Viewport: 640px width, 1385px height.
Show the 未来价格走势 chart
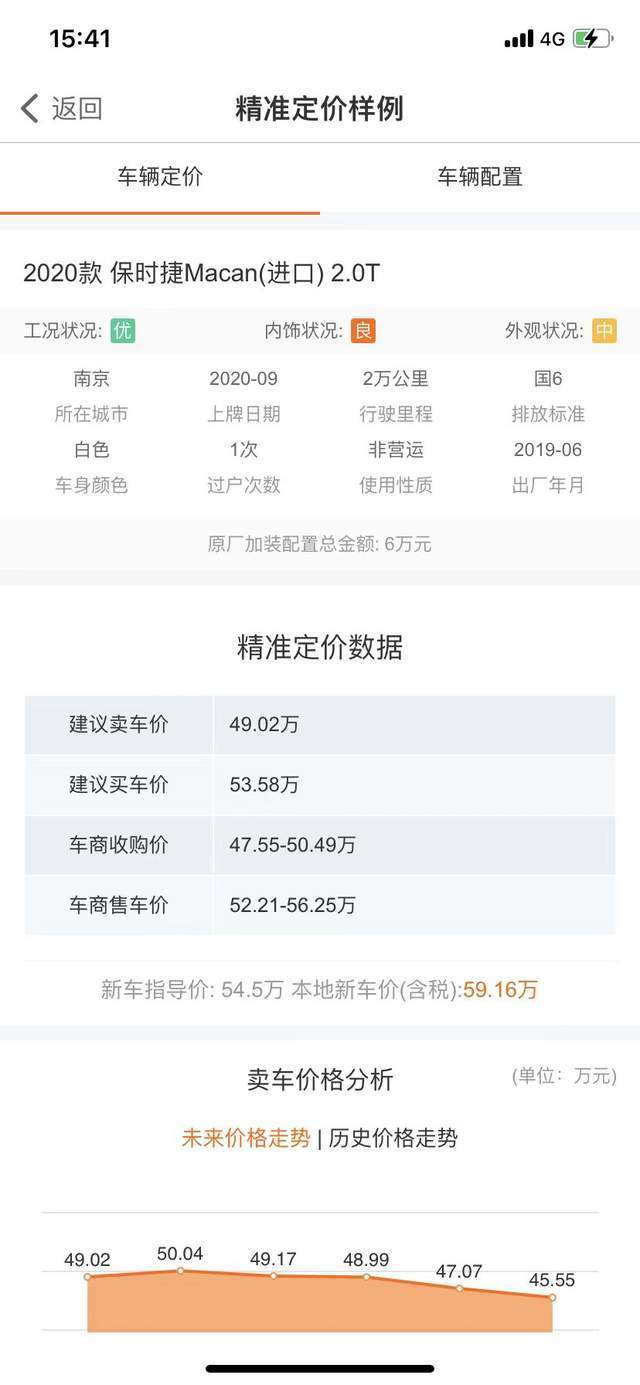pos(246,1138)
